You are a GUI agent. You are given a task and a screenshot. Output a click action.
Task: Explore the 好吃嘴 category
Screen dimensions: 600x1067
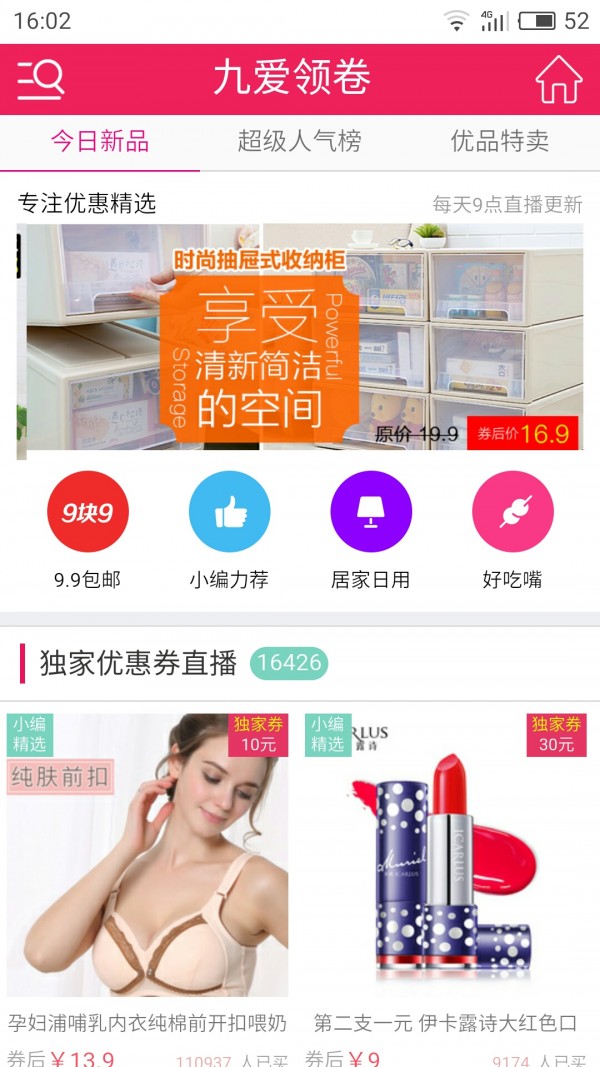pos(512,512)
